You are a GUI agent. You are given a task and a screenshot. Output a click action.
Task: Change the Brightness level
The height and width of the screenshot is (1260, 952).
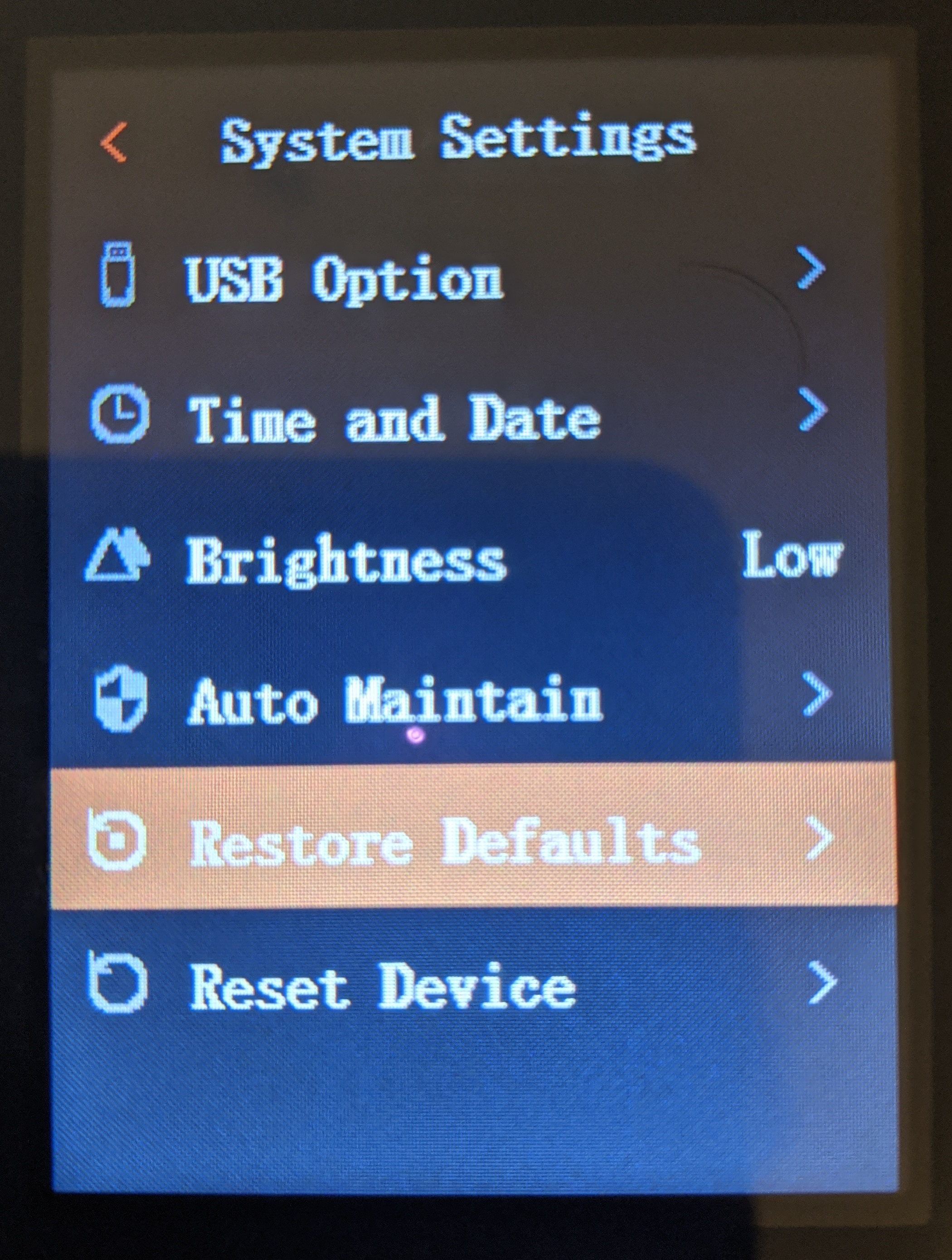click(x=346, y=560)
